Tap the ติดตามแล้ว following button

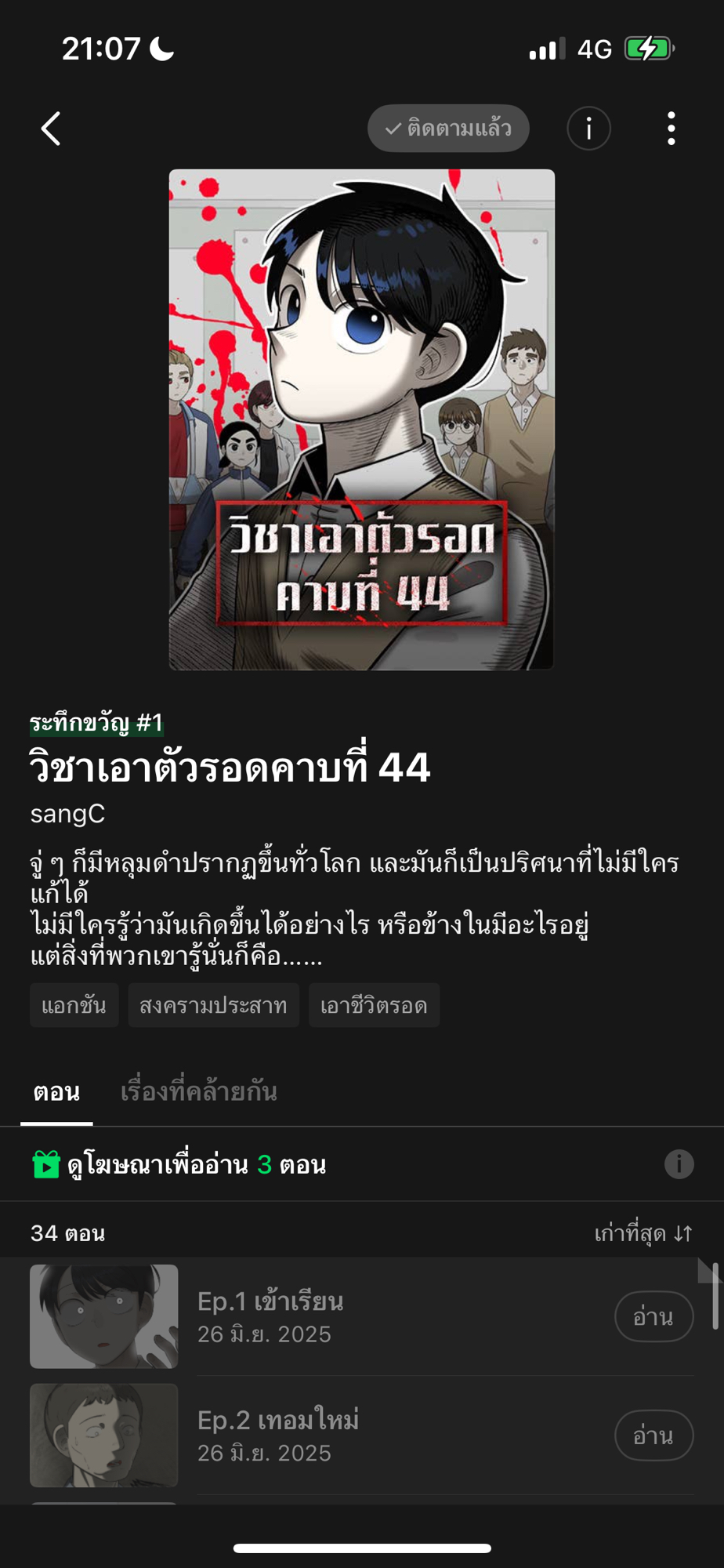point(448,129)
